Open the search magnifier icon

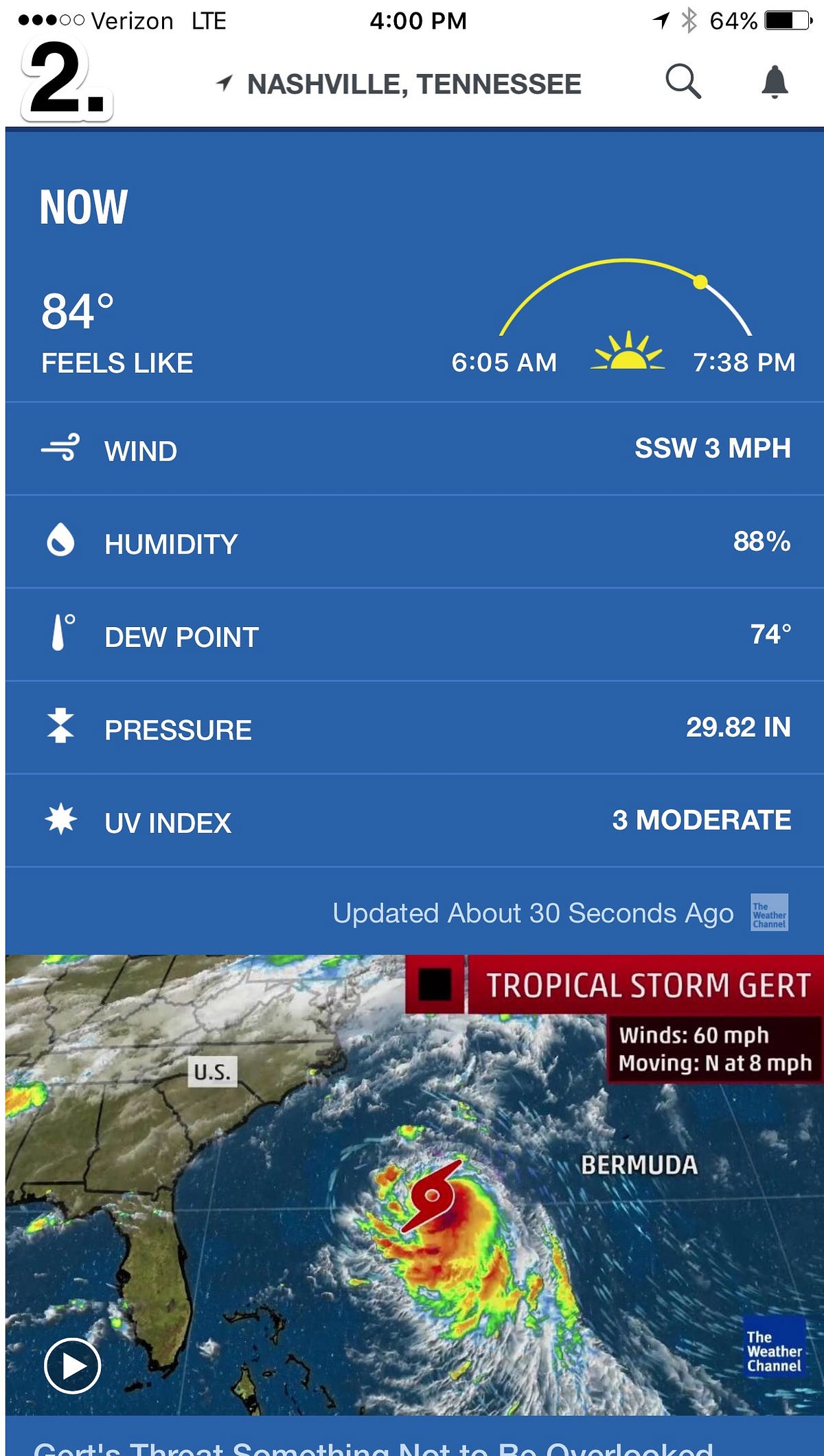(x=683, y=82)
